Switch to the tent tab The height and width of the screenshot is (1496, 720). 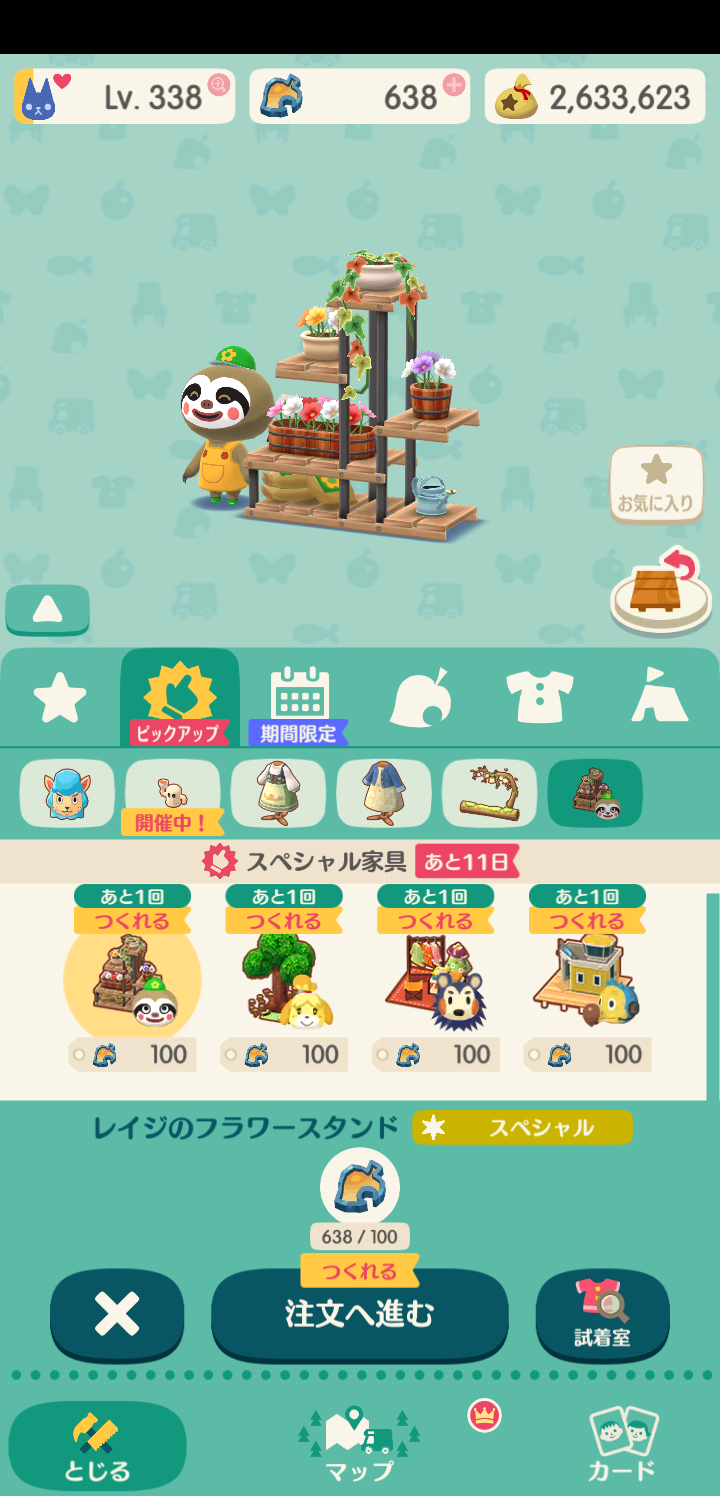(659, 697)
